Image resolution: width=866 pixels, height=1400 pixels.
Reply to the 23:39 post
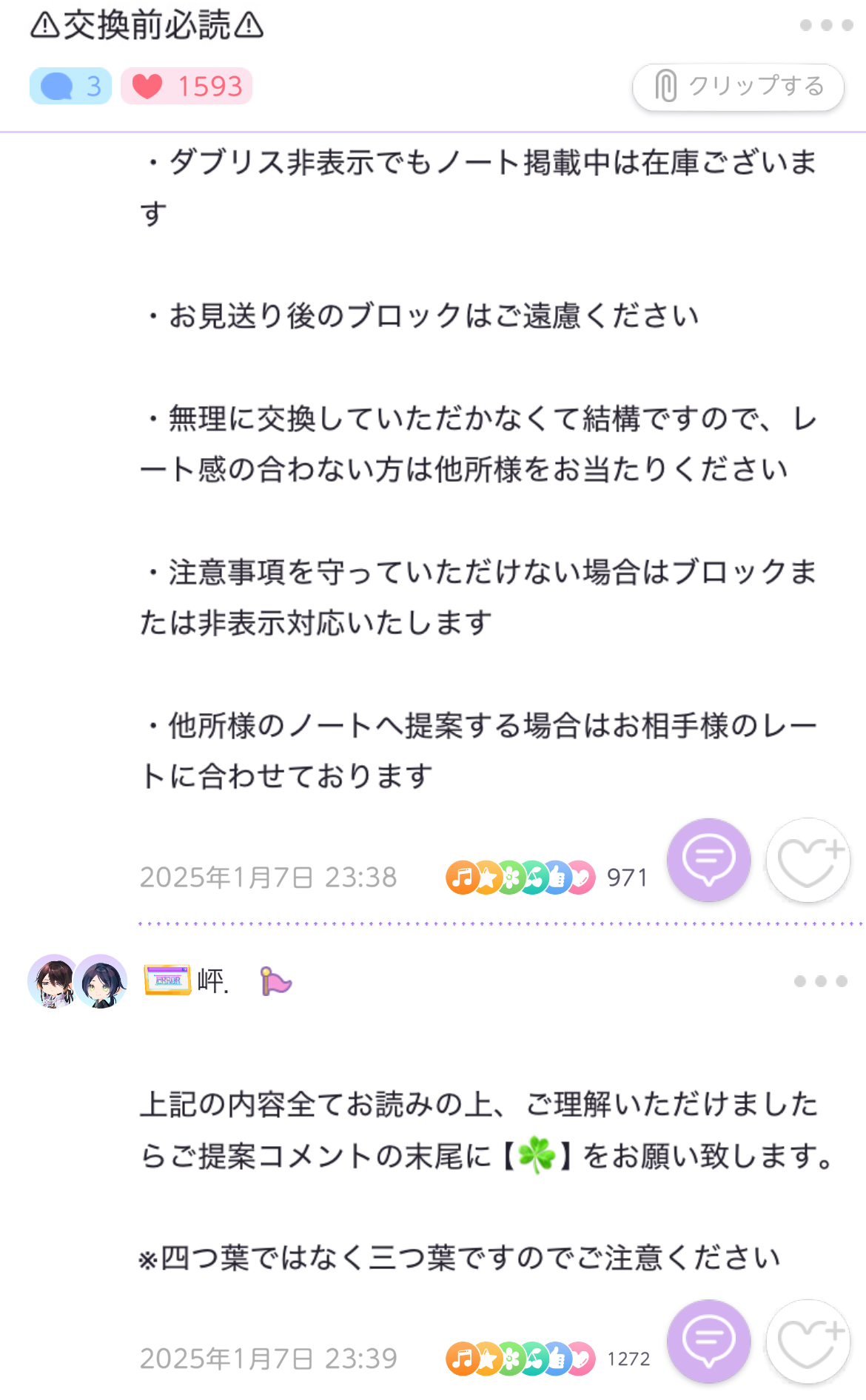(x=708, y=1340)
